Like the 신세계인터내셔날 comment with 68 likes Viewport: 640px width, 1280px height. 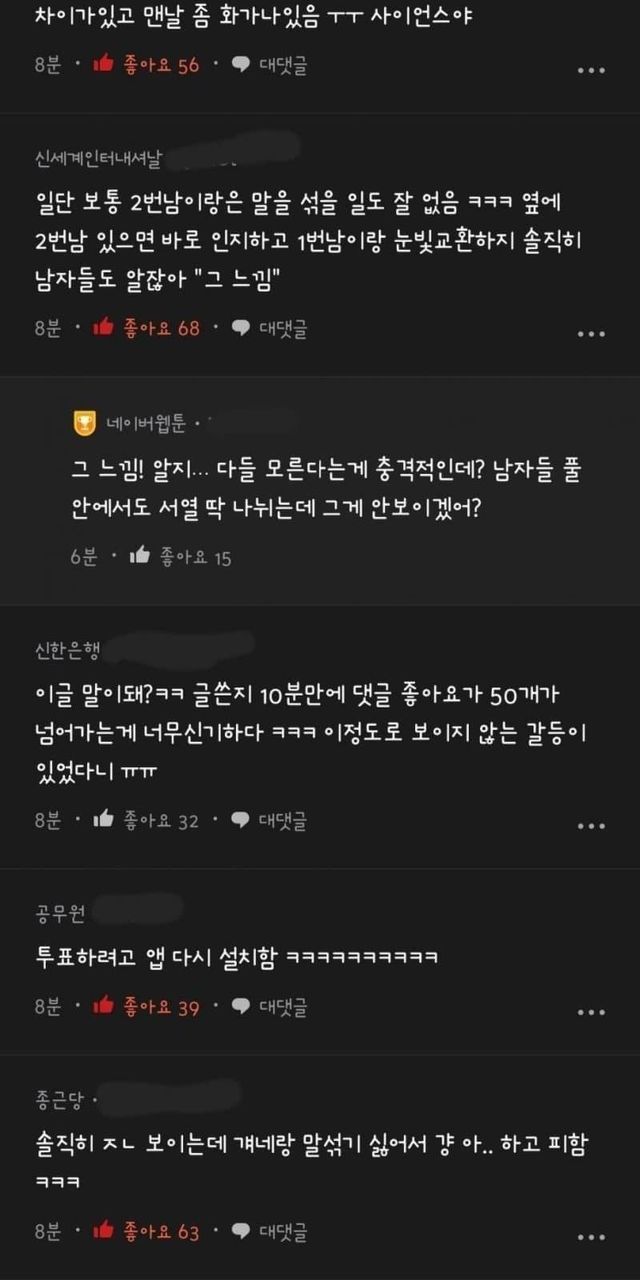click(x=146, y=327)
